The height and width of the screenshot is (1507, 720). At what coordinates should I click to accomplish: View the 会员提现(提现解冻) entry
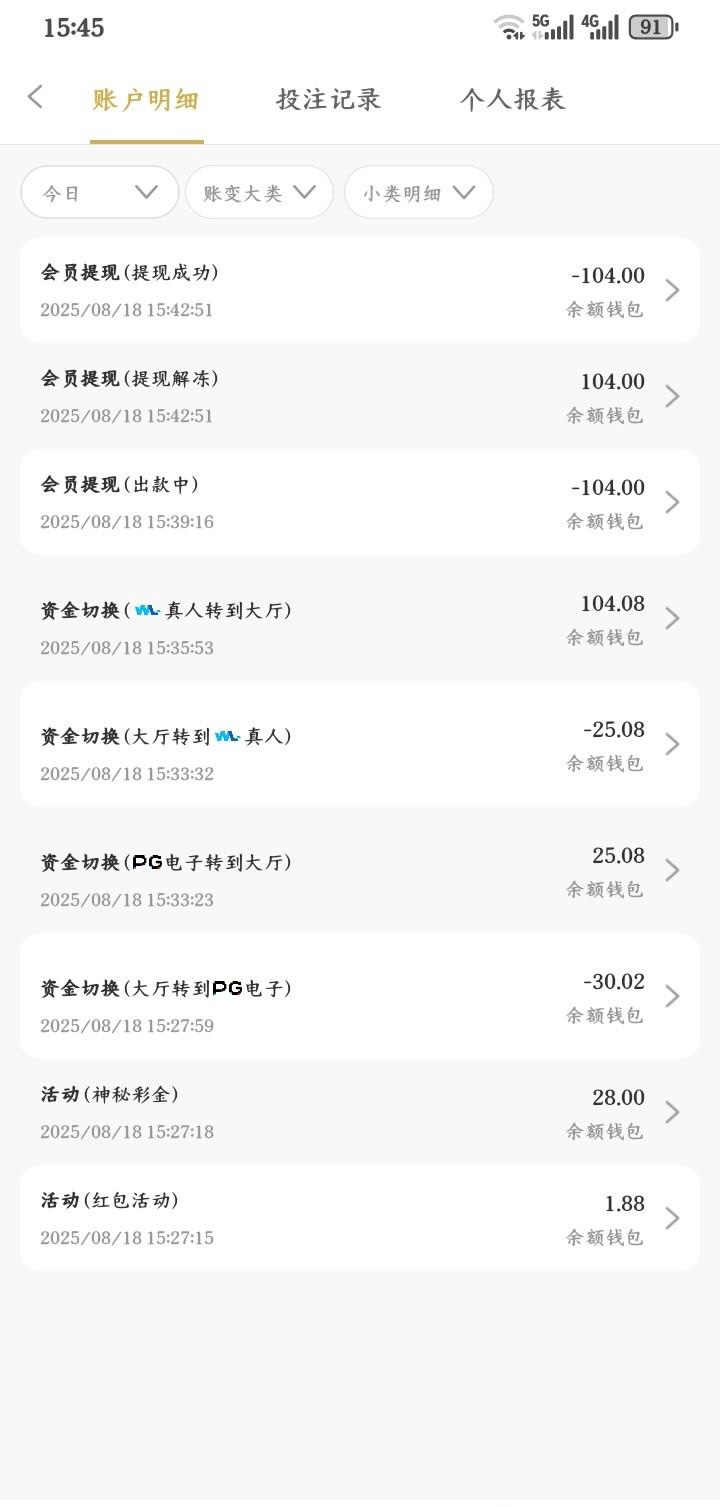pyautogui.click(x=360, y=396)
